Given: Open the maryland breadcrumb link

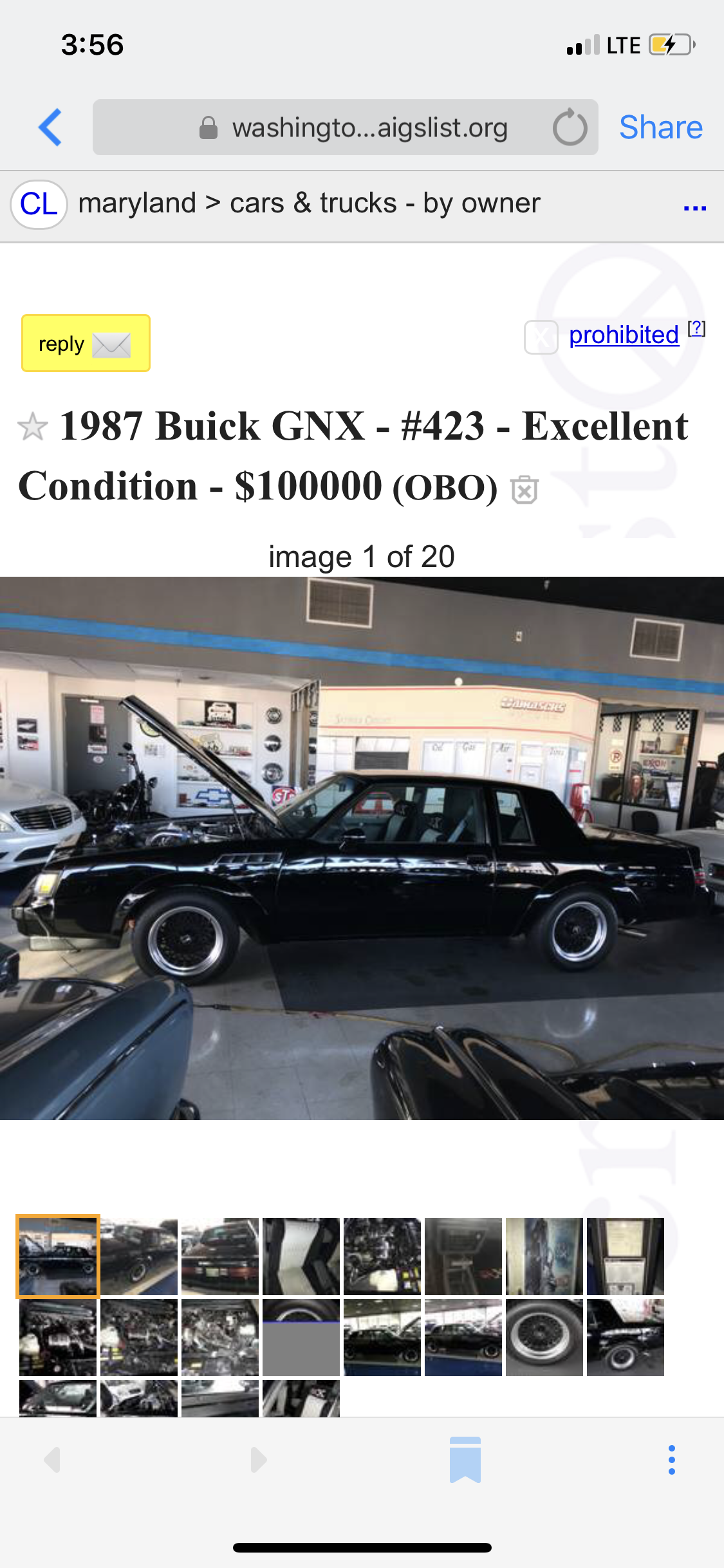Looking at the screenshot, I should click(137, 203).
